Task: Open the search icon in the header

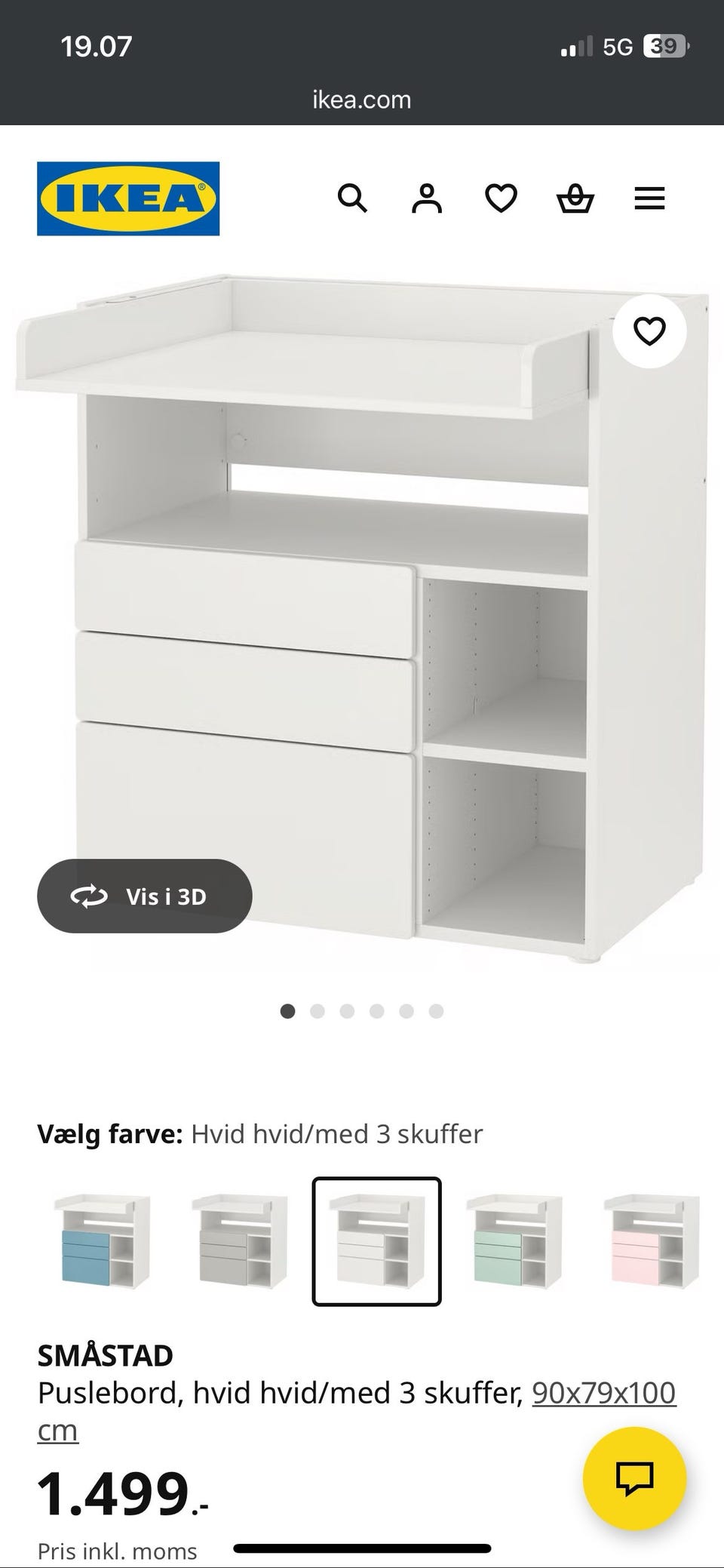Action: [353, 198]
